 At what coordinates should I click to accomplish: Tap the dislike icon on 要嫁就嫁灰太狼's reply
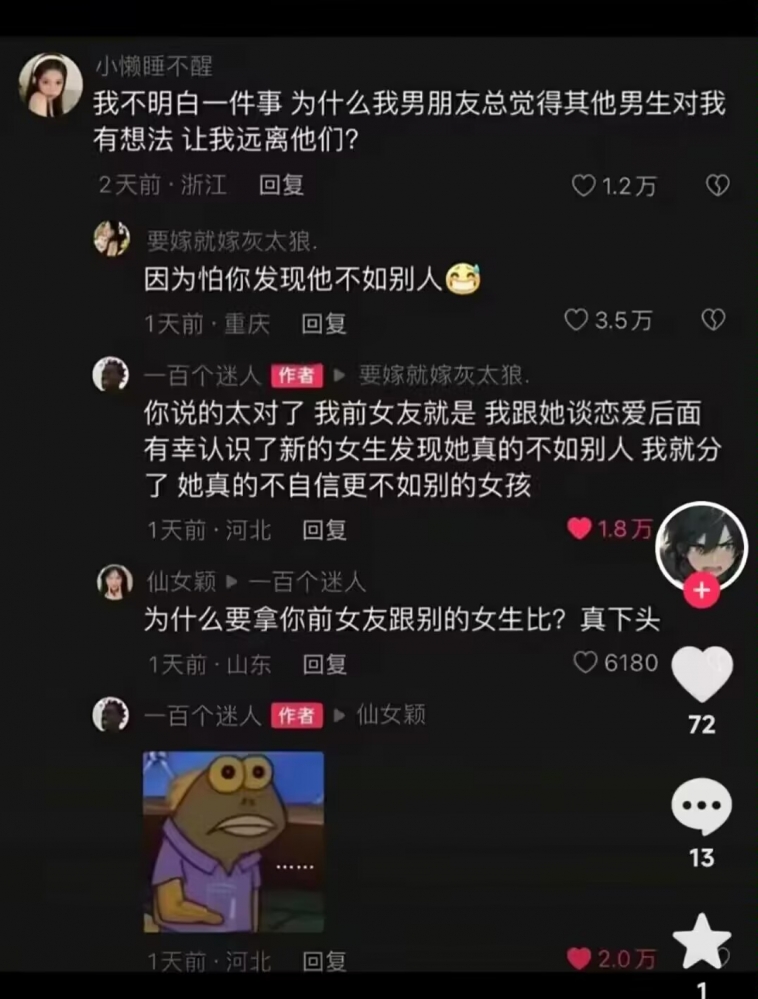tap(711, 321)
